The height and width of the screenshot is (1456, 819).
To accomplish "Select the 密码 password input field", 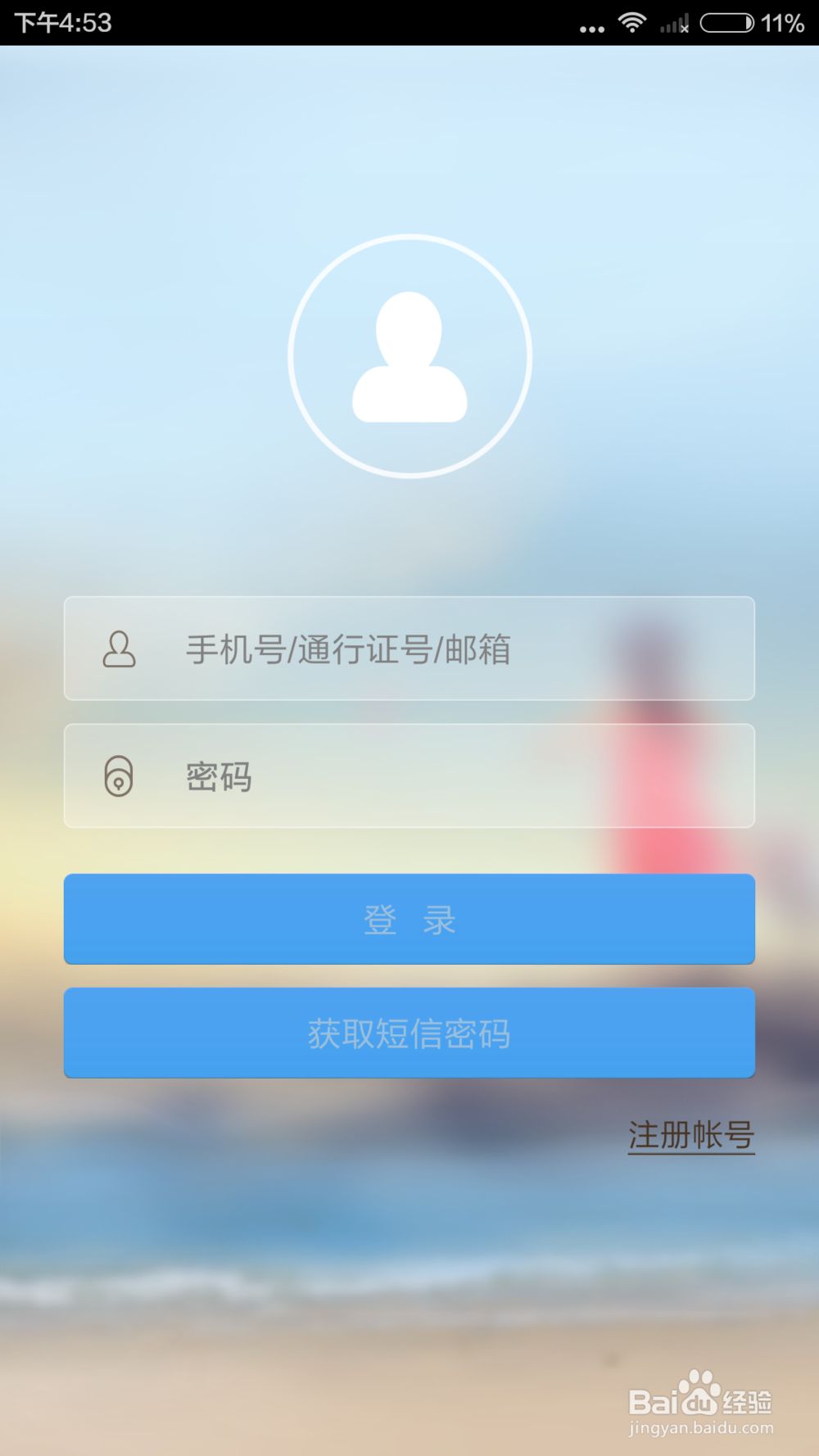I will click(x=409, y=778).
